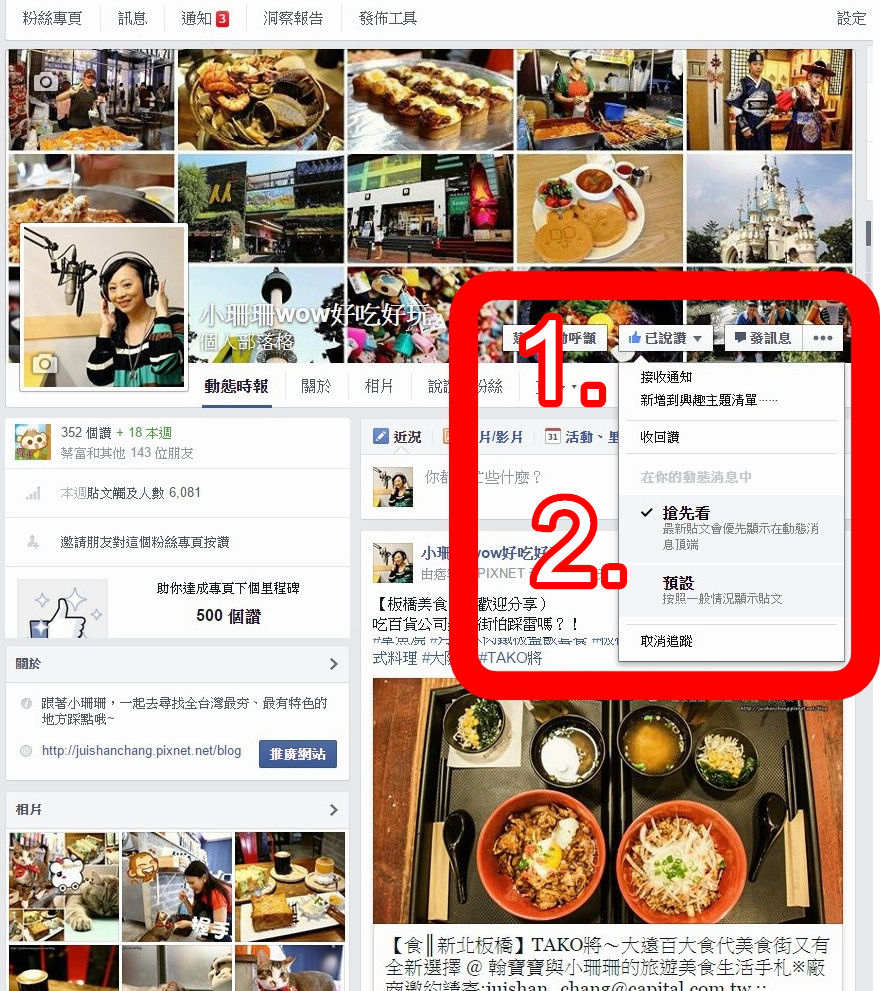Viewport: 880px width, 991px height.
Task: Select 收回讚 to unlike the page
Action: coord(660,437)
